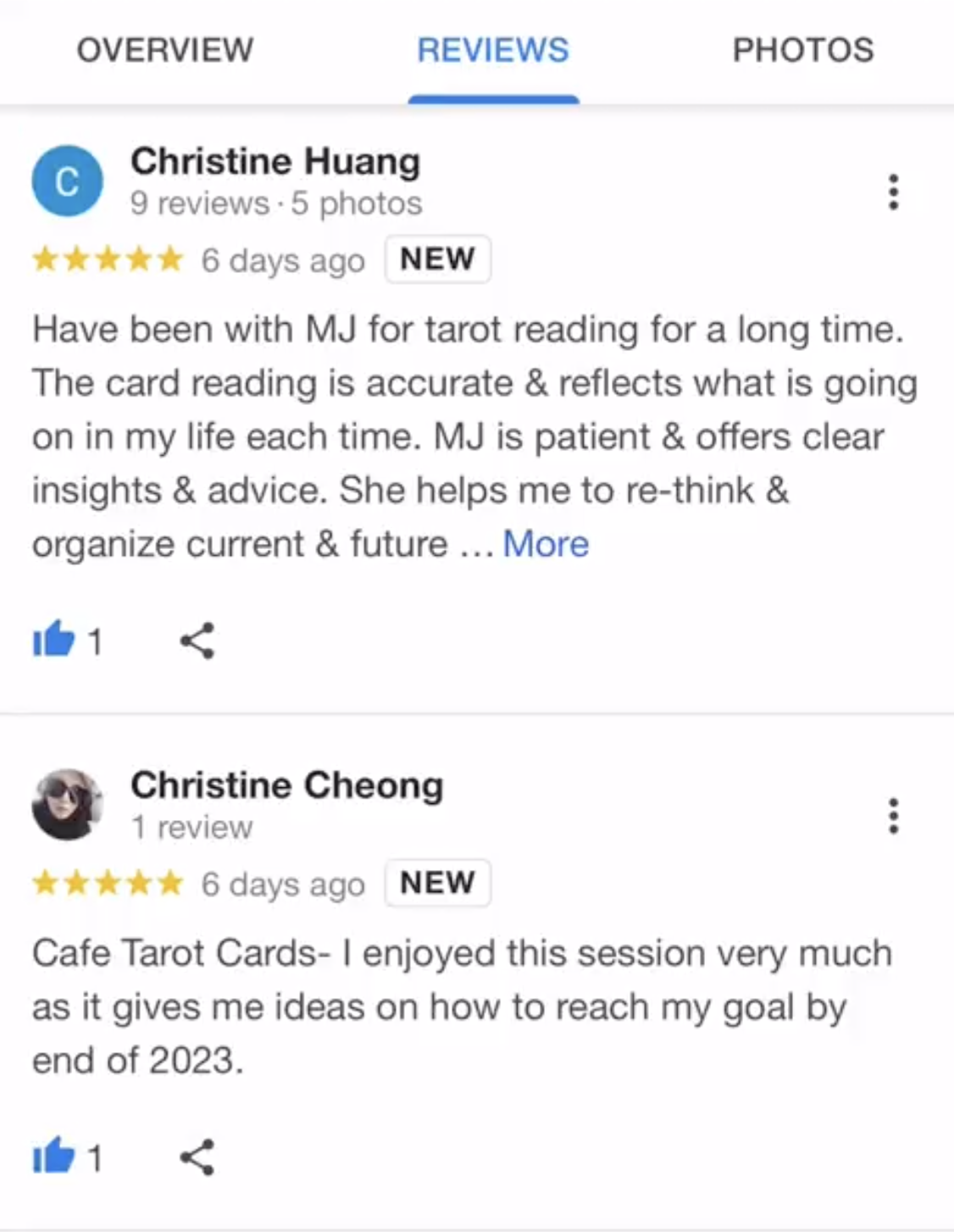Like Christine Huang's review
The image size is (954, 1232).
[54, 640]
